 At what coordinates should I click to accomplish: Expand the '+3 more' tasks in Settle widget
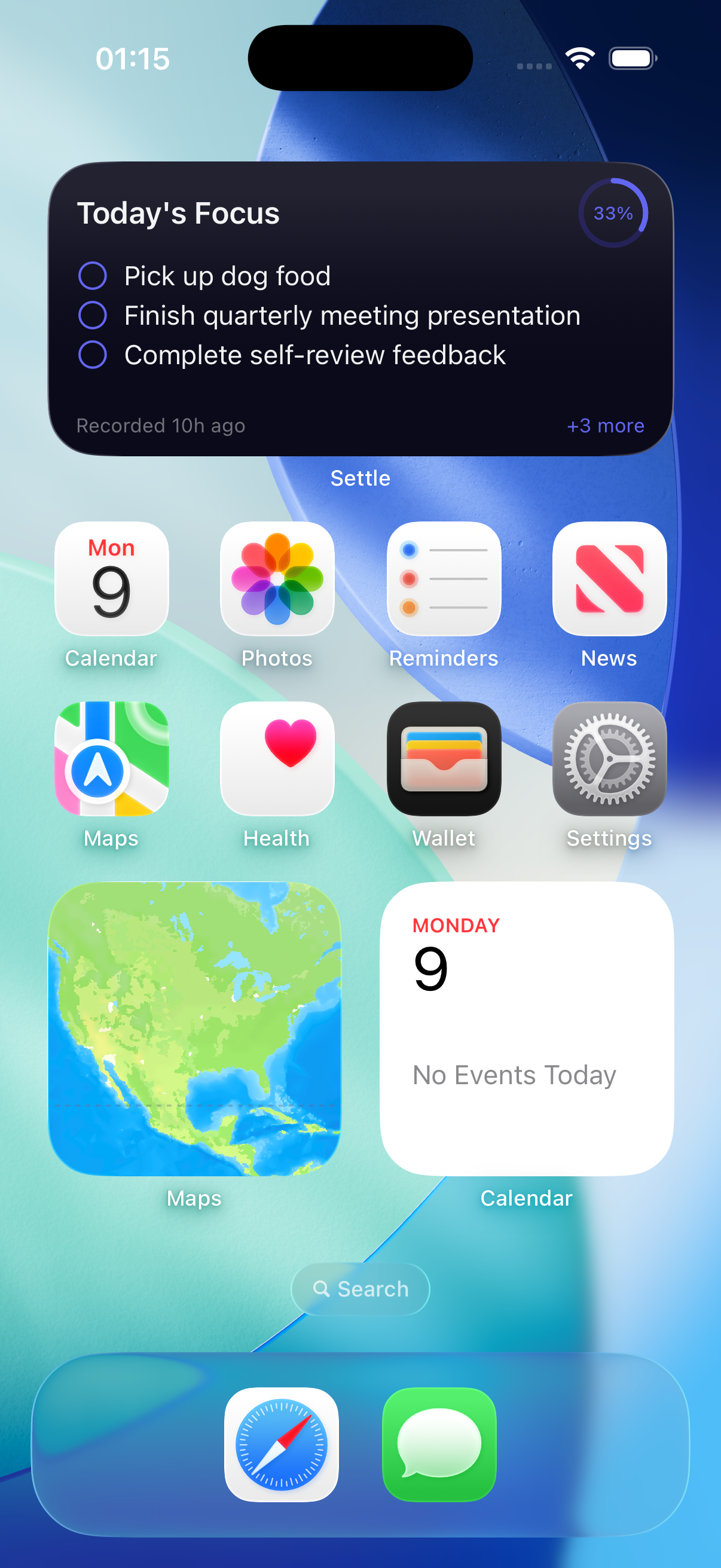(x=606, y=425)
